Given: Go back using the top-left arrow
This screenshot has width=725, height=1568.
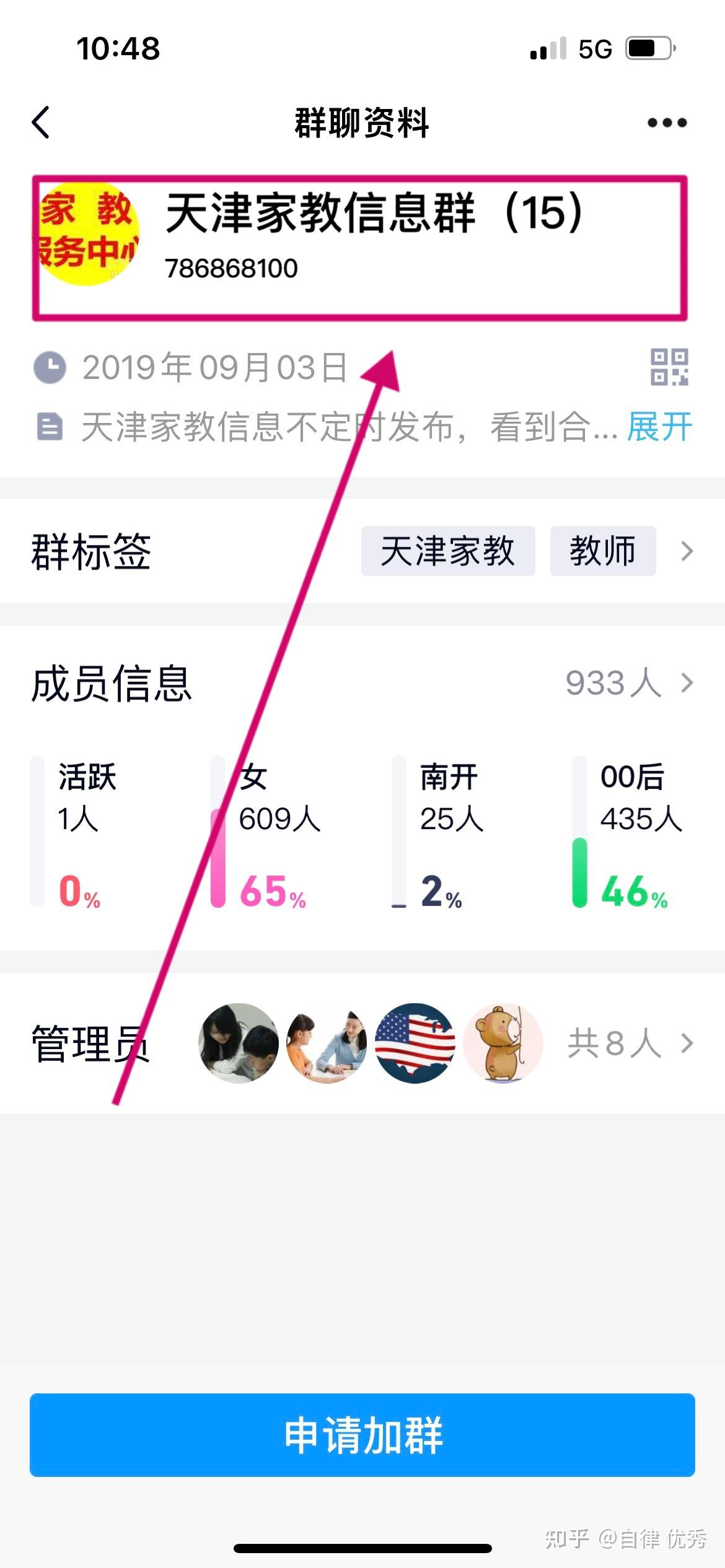Looking at the screenshot, I should coord(41,122).
